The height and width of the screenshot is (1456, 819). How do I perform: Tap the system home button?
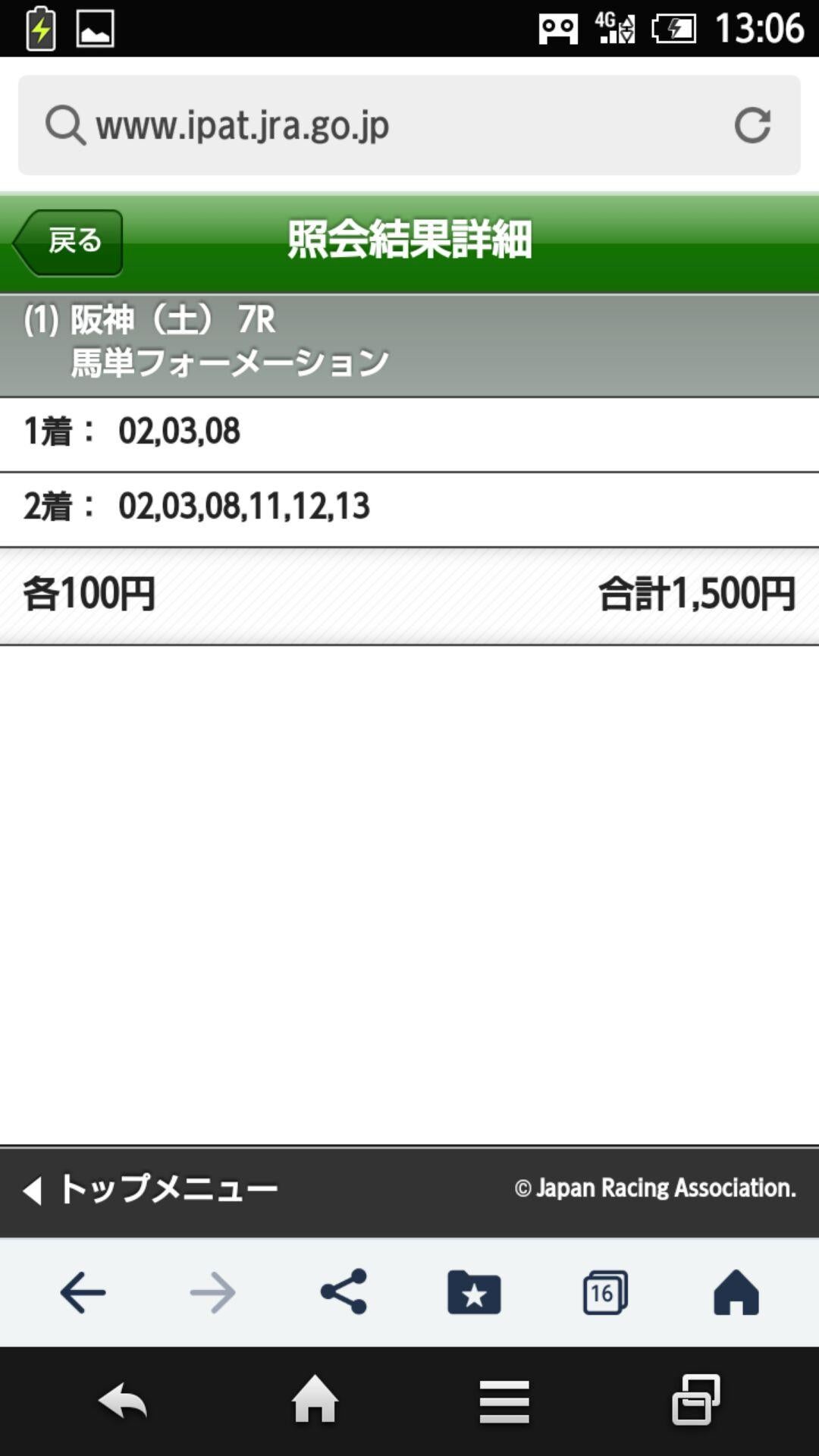[315, 1400]
